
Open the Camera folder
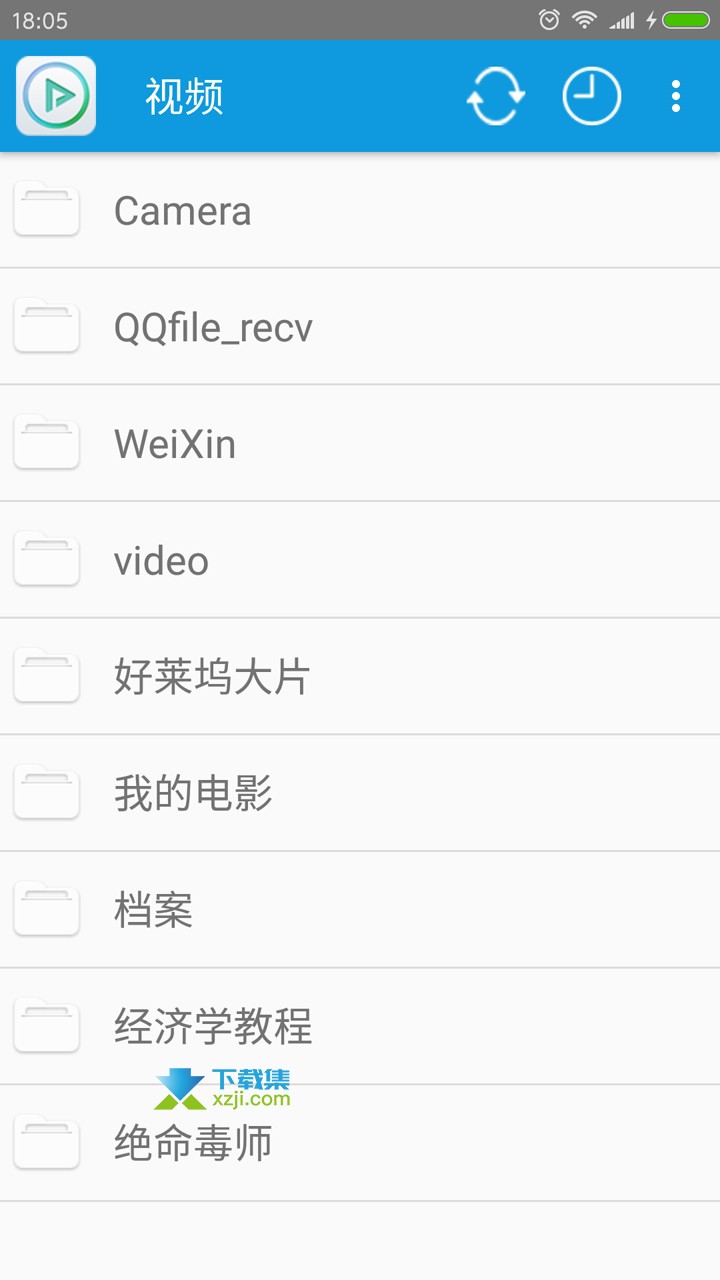tap(360, 210)
